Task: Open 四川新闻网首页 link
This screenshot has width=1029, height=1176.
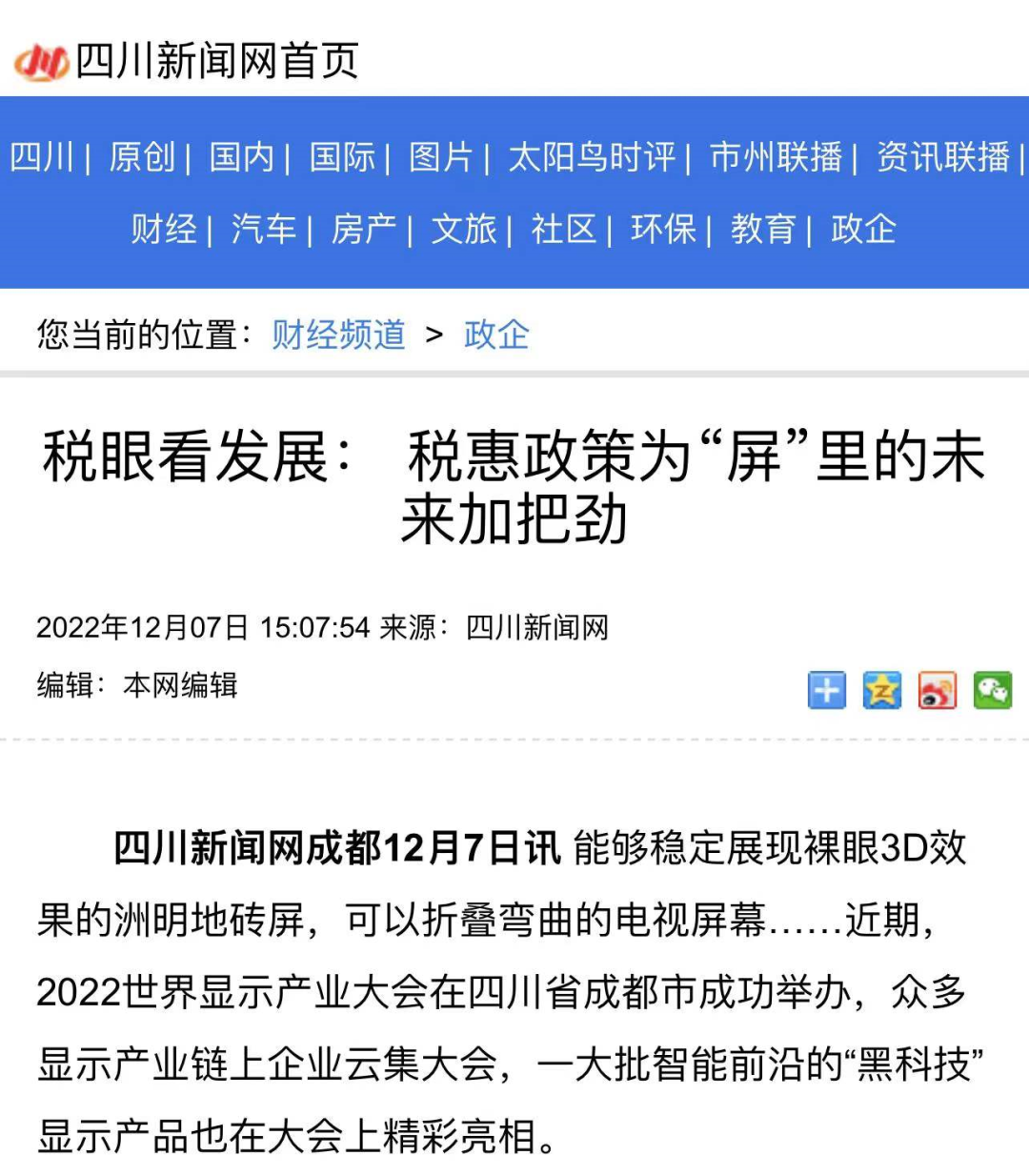Action: click(215, 61)
